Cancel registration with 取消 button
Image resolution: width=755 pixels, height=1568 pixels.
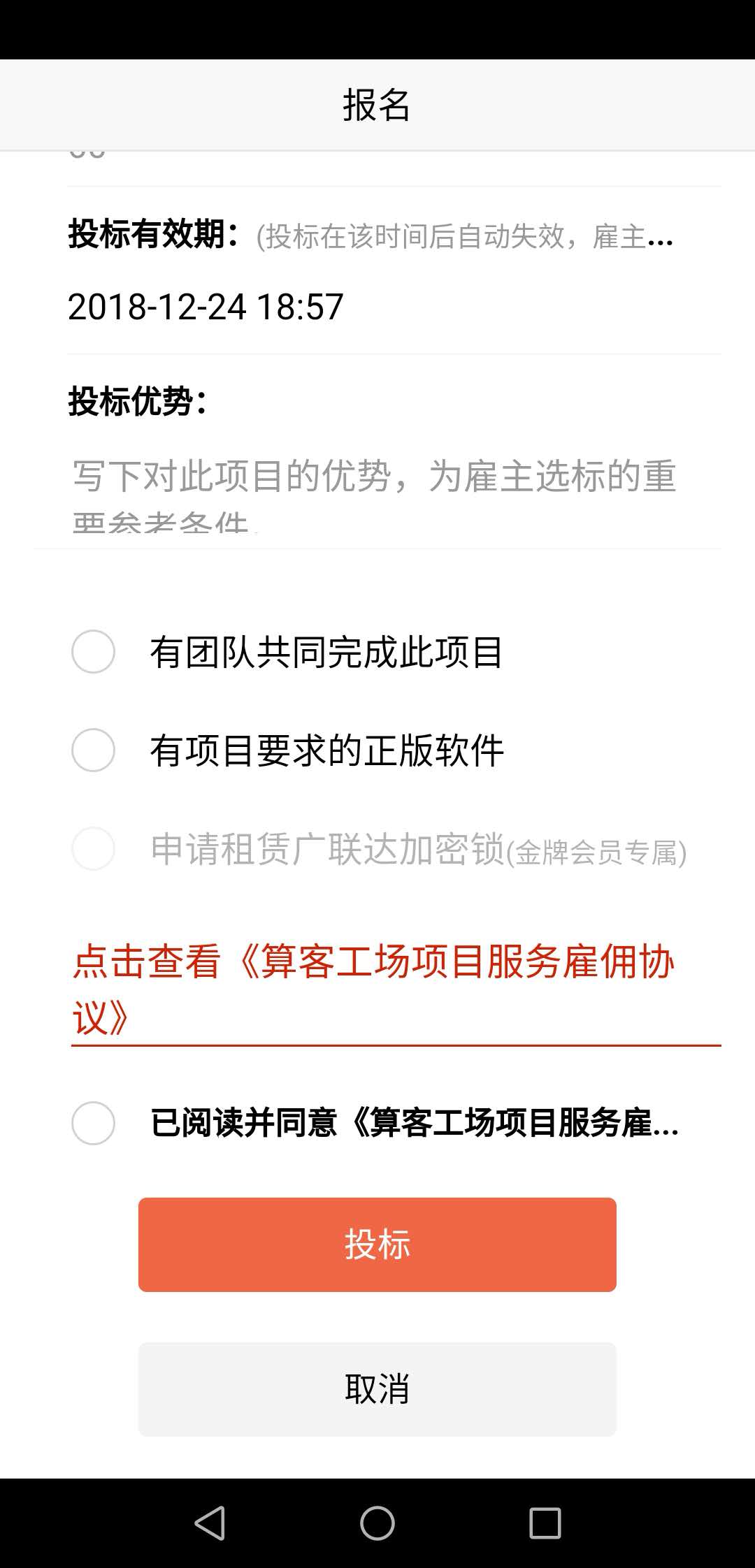(x=377, y=1389)
